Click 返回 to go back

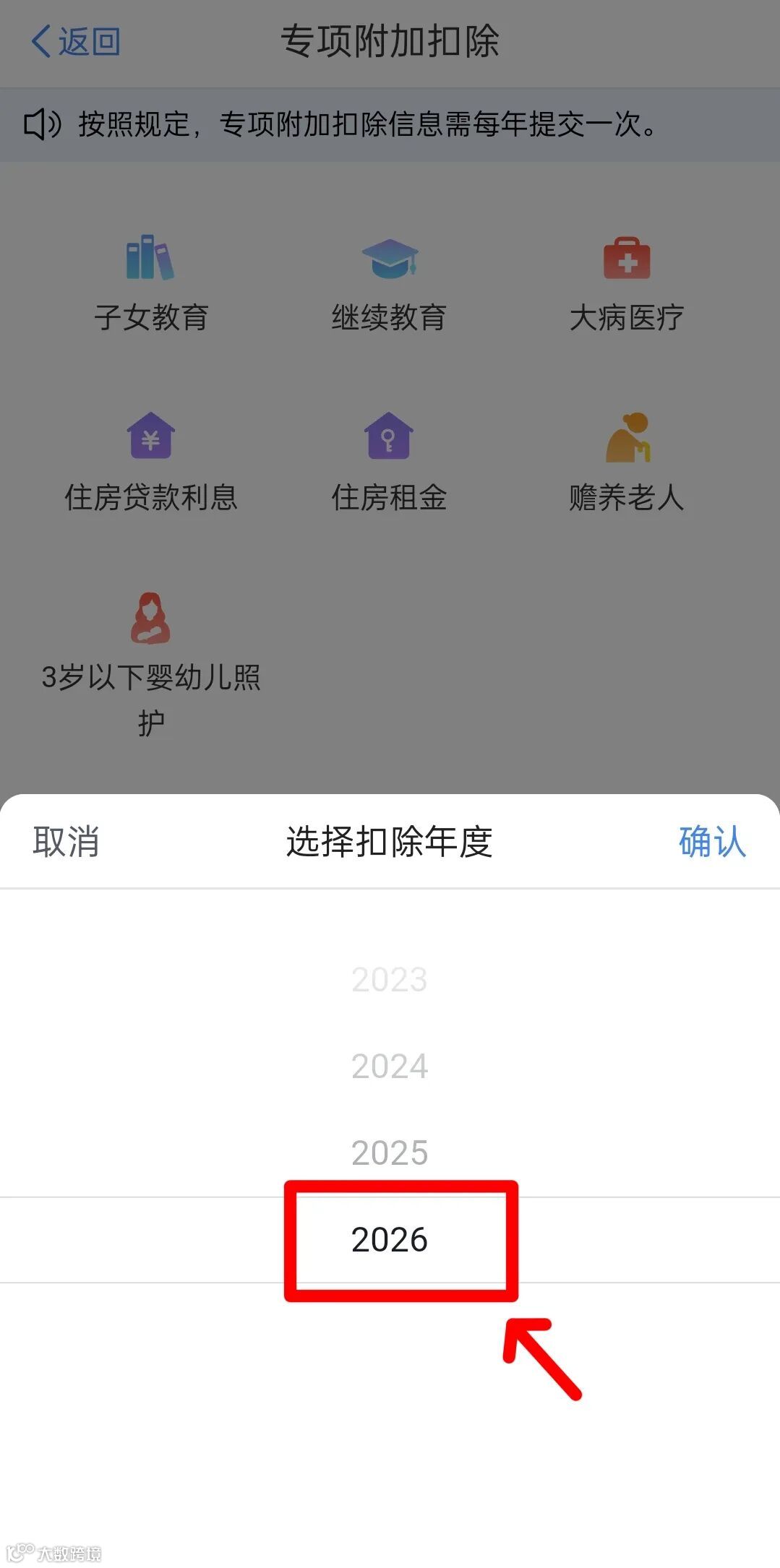coord(87,41)
